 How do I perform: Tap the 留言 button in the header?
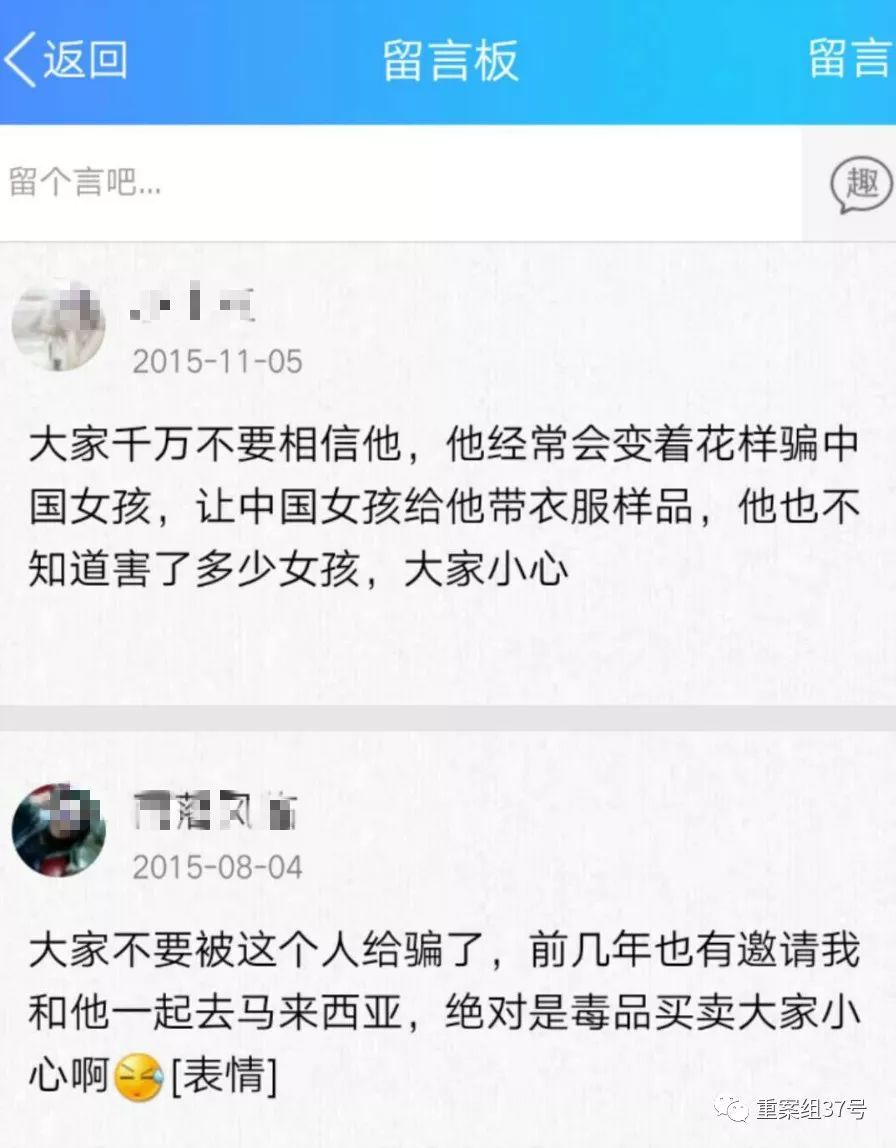click(x=848, y=59)
